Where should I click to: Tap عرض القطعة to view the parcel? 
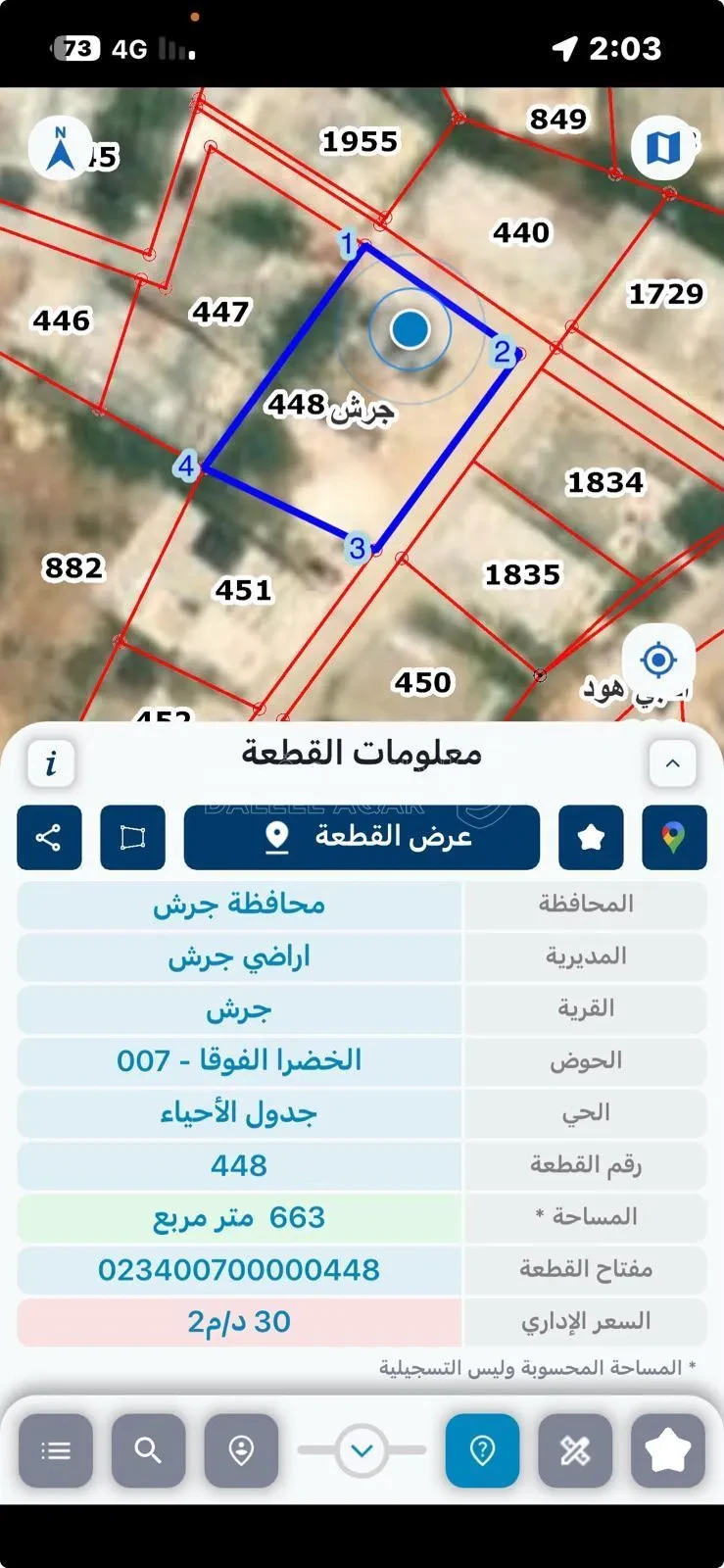(x=362, y=838)
